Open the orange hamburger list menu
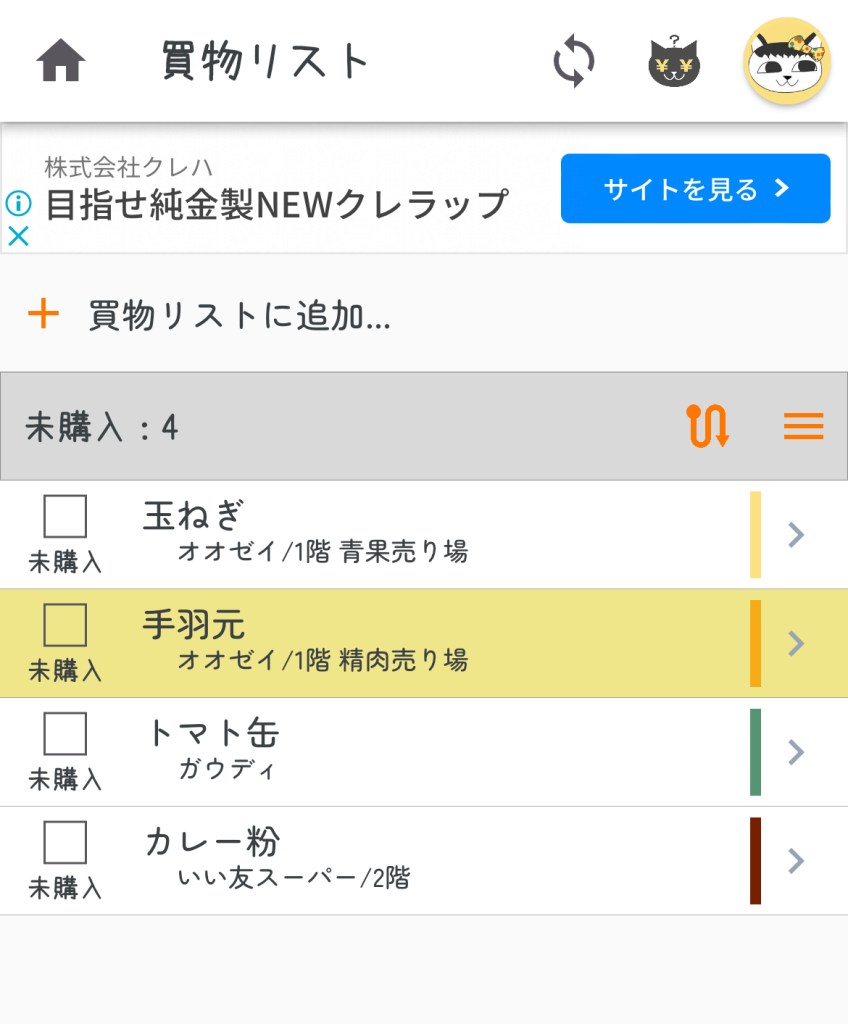Viewport: 848px width, 1024px height. click(803, 427)
